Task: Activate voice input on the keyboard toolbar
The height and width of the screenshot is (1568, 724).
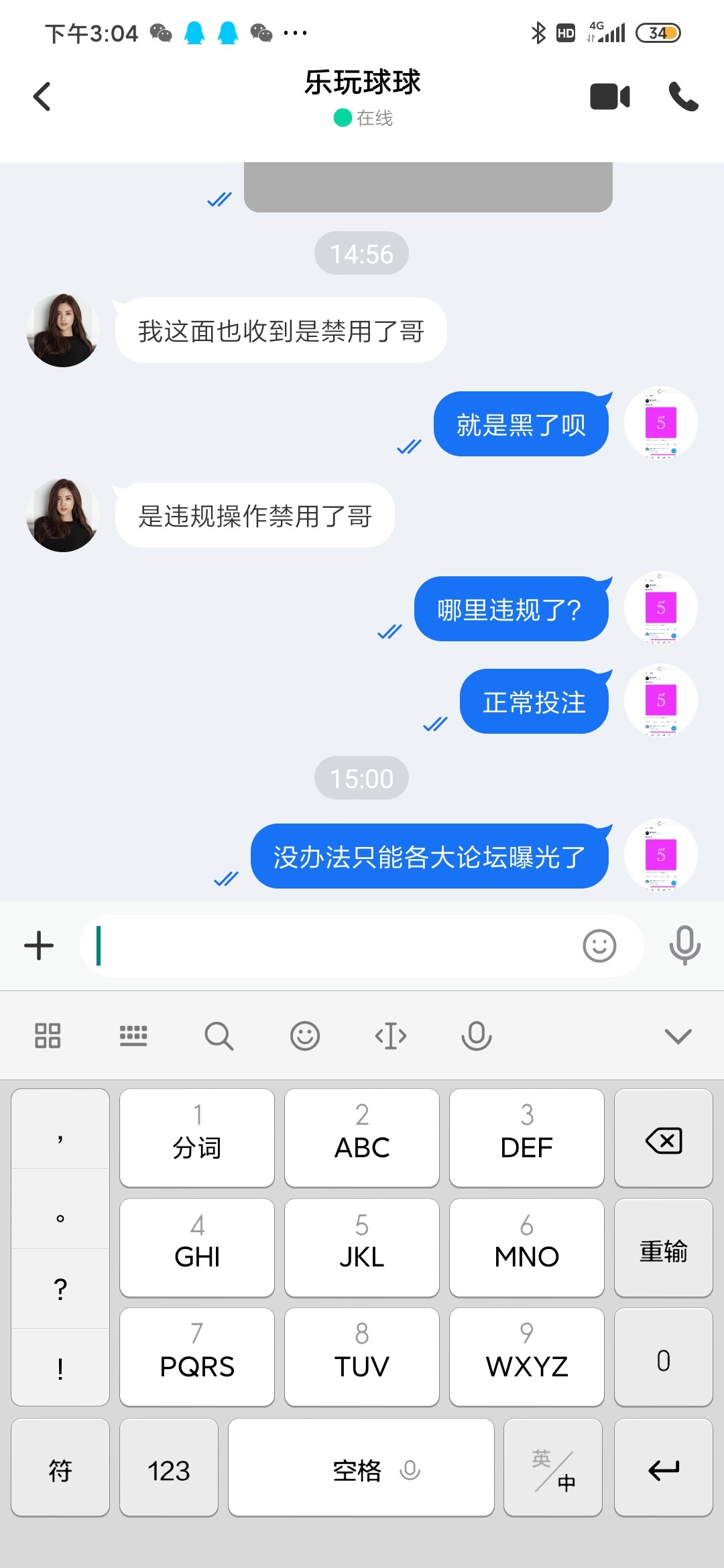Action: (x=477, y=1035)
